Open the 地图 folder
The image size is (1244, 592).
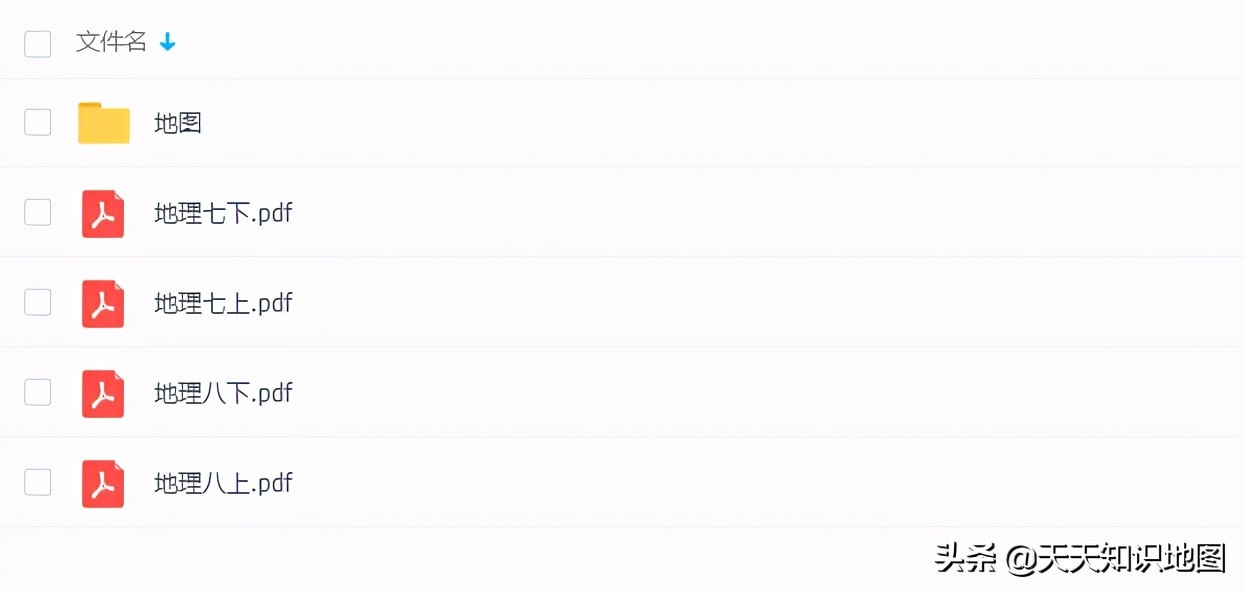click(178, 123)
